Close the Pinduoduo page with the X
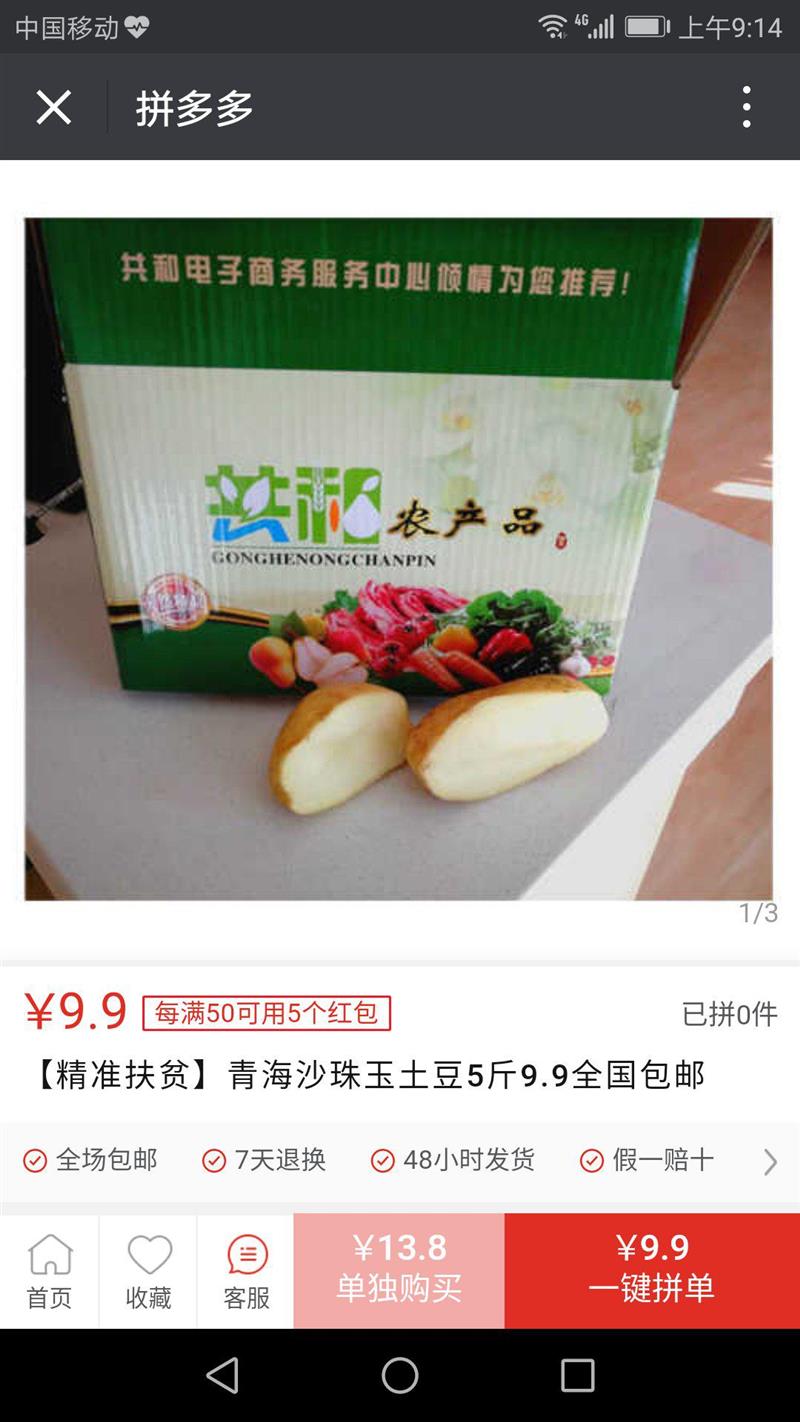The height and width of the screenshot is (1422, 800). (54, 107)
